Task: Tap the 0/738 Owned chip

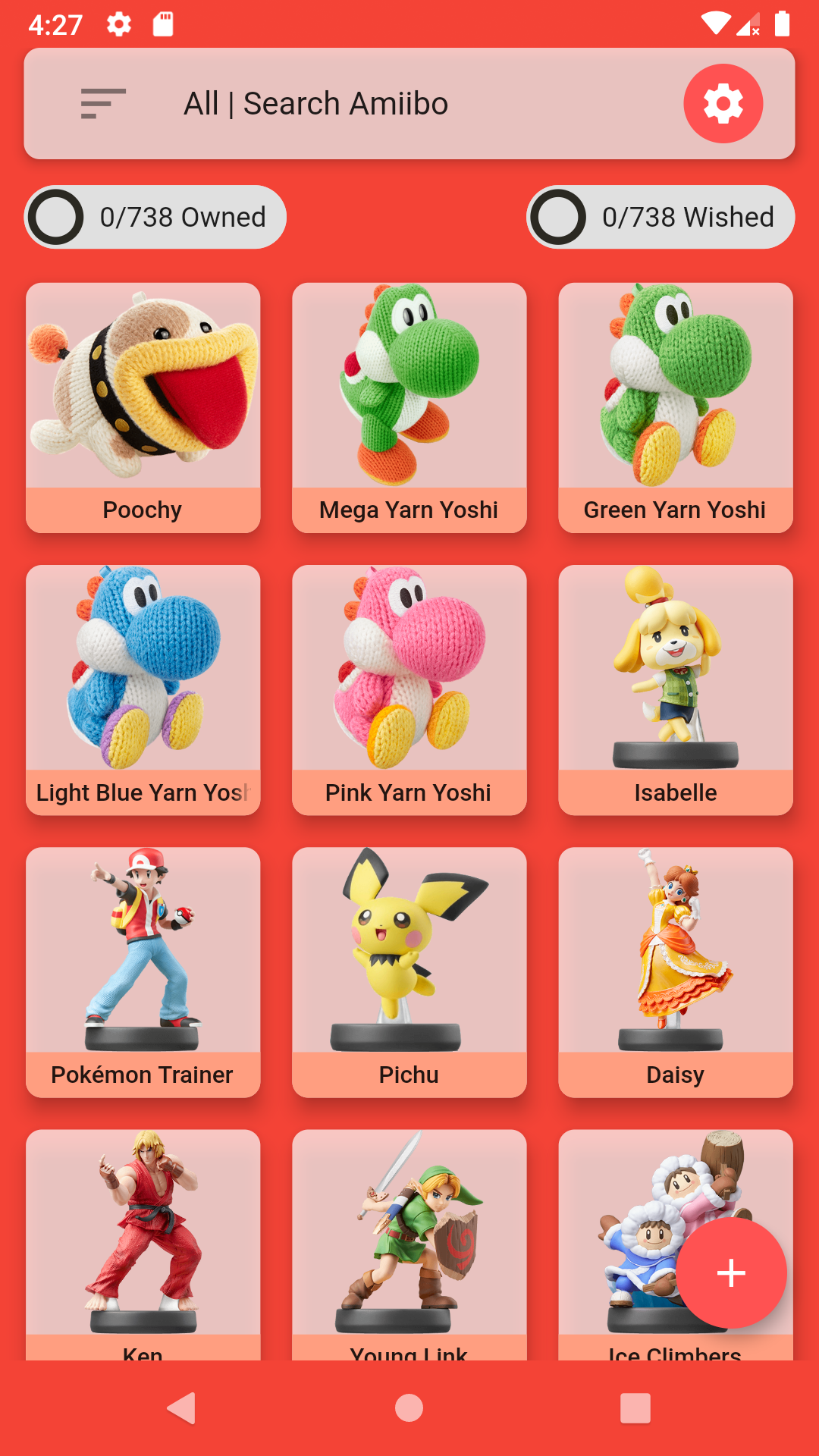Action: point(155,217)
